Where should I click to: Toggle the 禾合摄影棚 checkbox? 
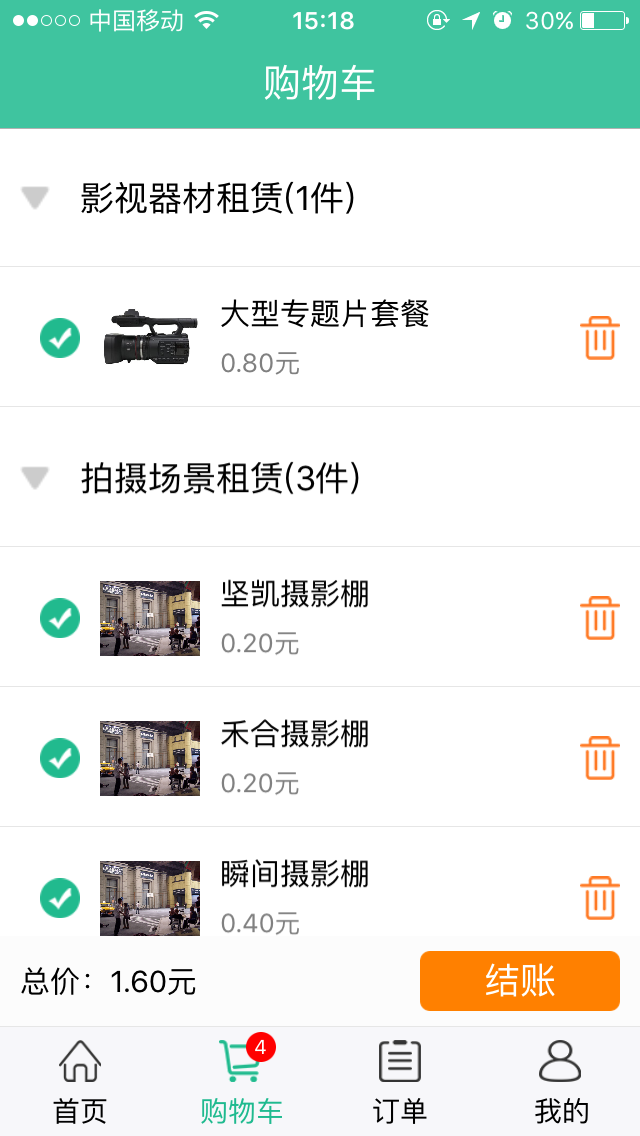pyautogui.click(x=60, y=758)
